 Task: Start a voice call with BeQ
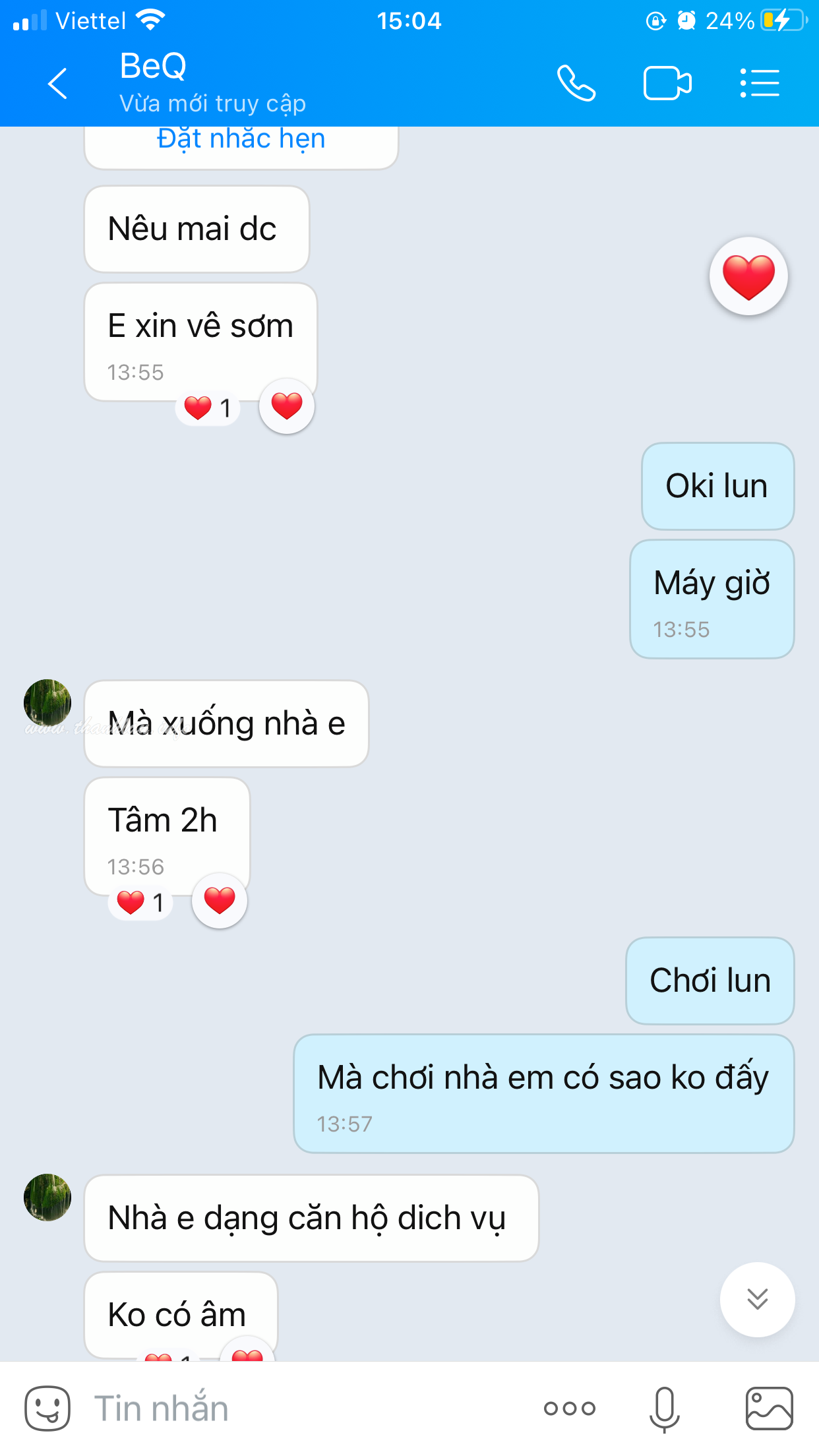pos(576,83)
